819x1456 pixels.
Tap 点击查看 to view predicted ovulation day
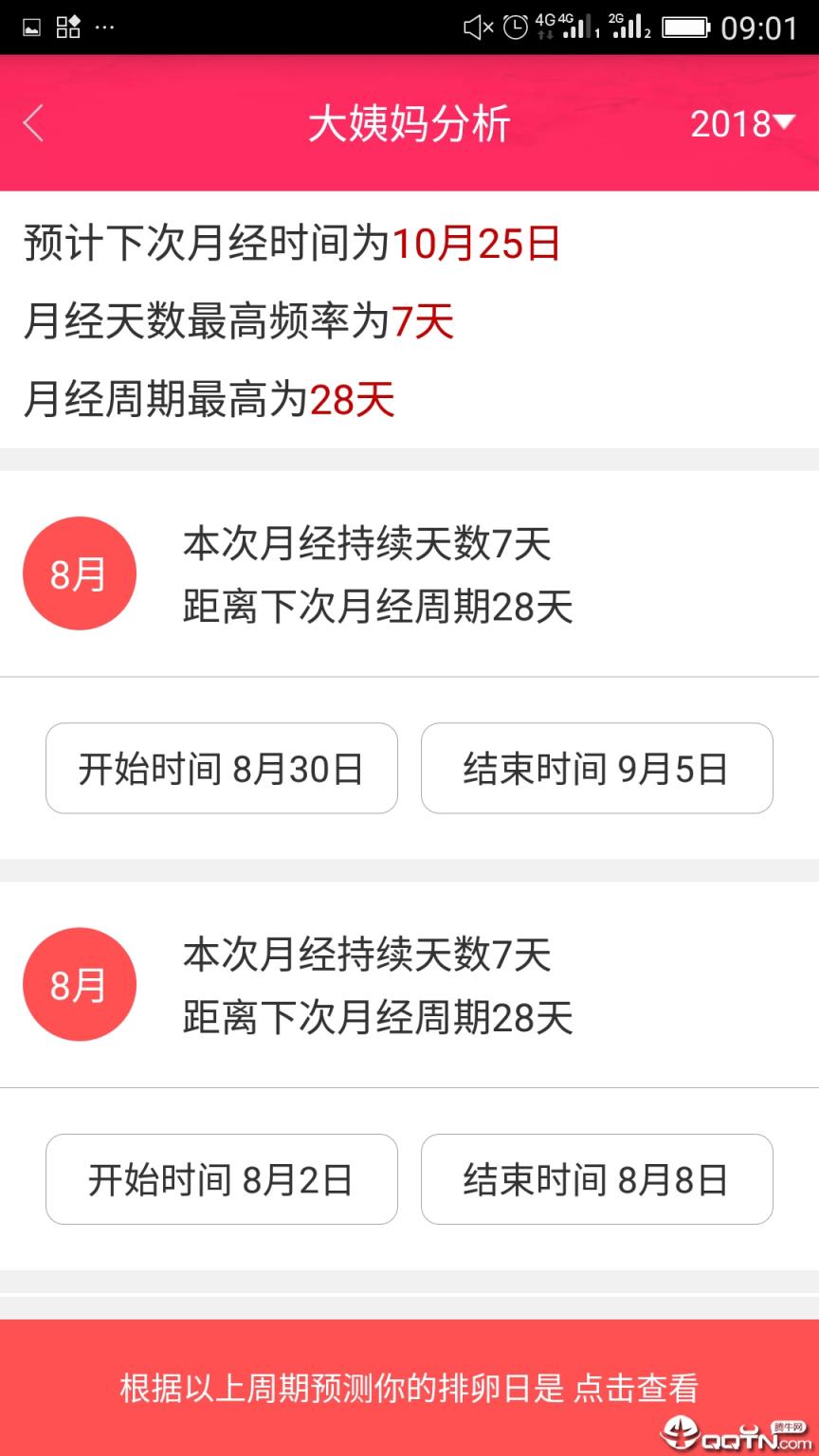[x=637, y=1388]
